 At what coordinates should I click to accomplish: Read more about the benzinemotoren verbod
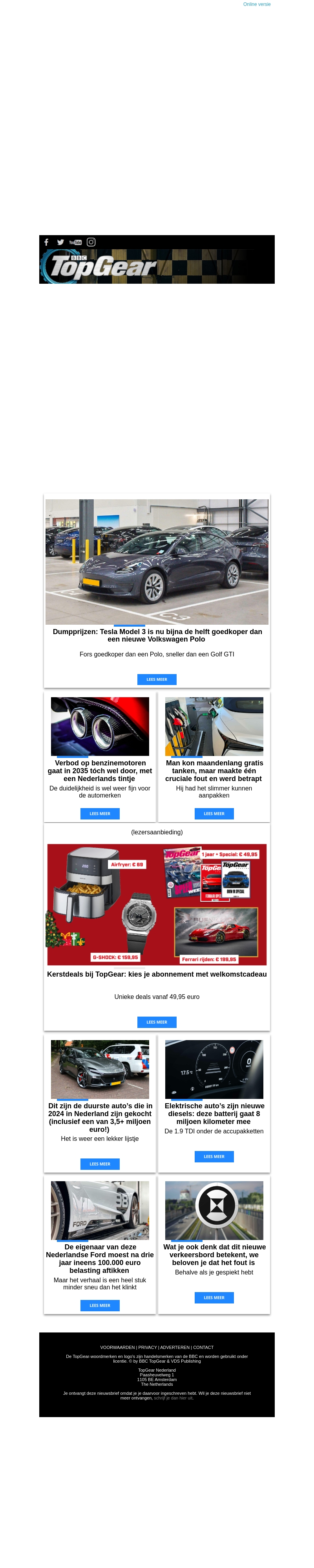pos(100,813)
